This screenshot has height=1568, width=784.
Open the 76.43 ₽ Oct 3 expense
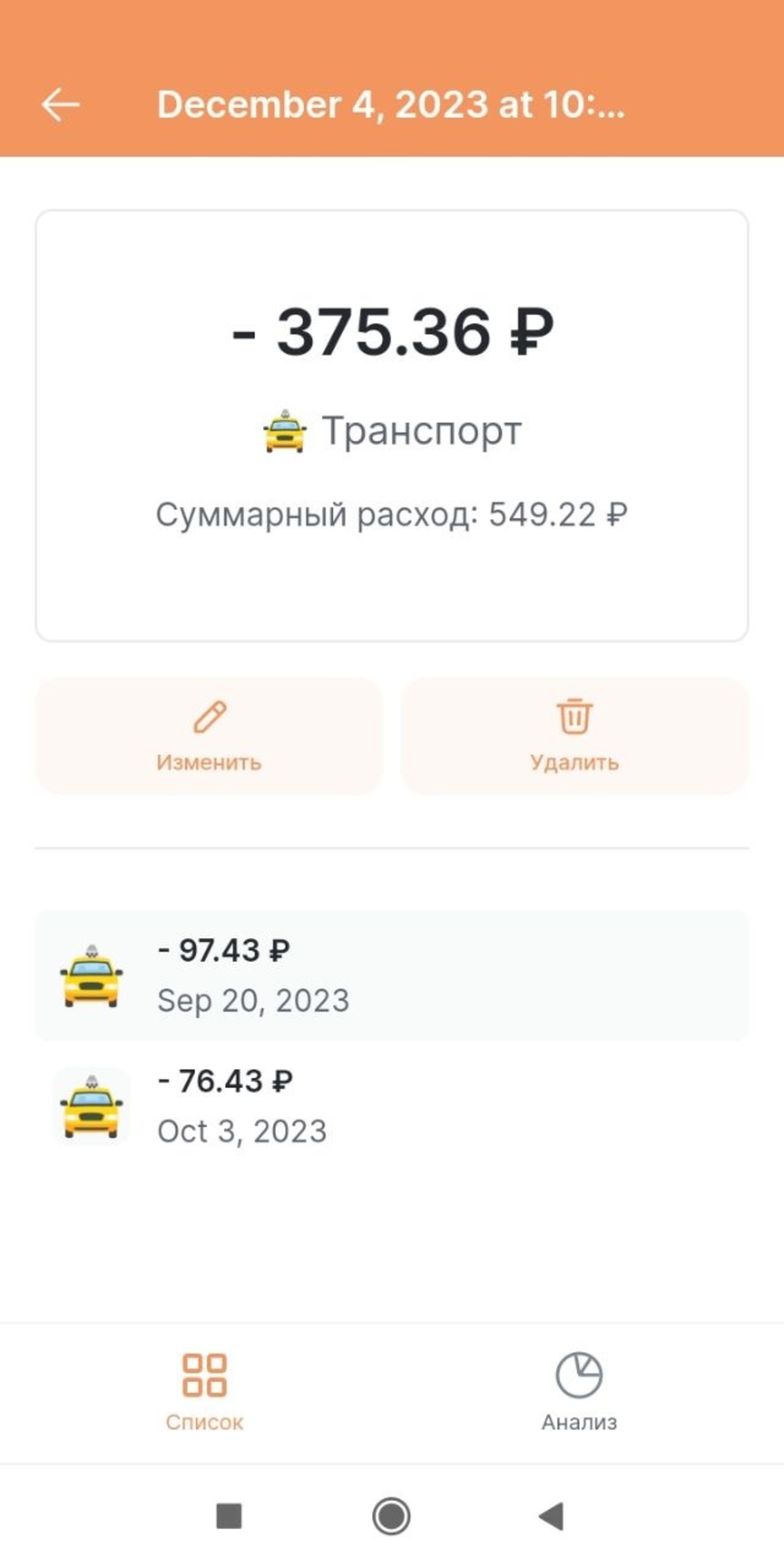(x=392, y=1106)
